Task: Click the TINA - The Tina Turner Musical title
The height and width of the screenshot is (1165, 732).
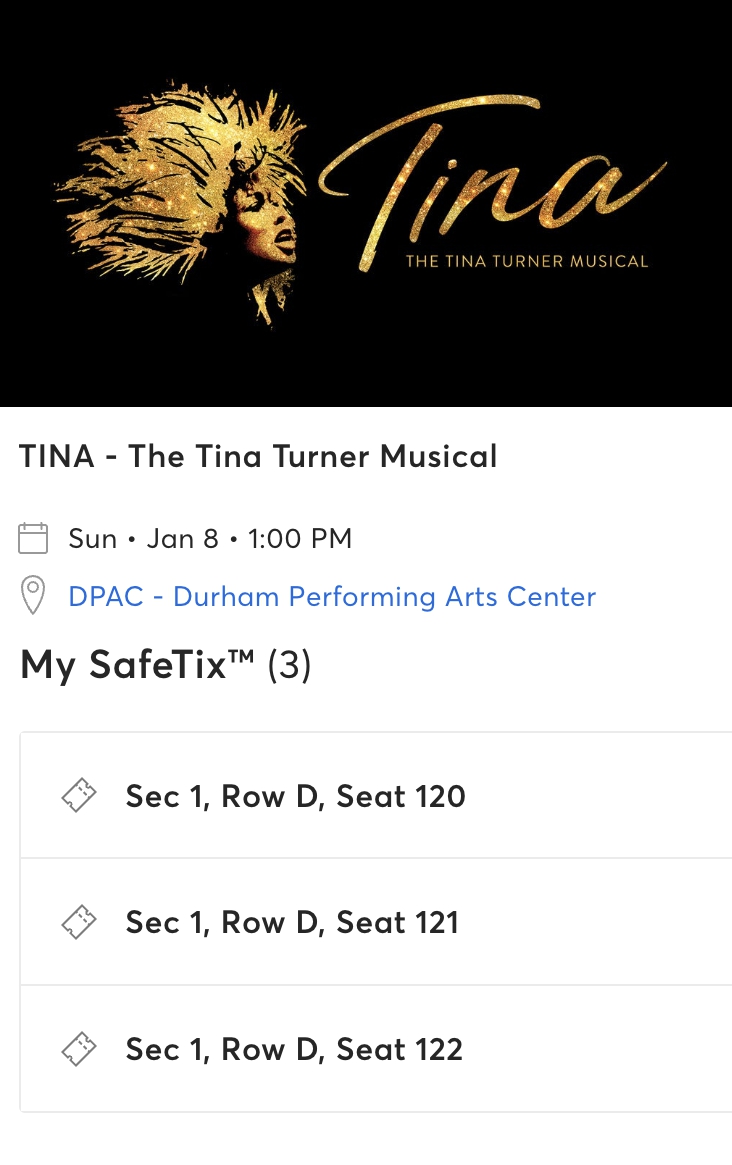Action: coord(258,456)
